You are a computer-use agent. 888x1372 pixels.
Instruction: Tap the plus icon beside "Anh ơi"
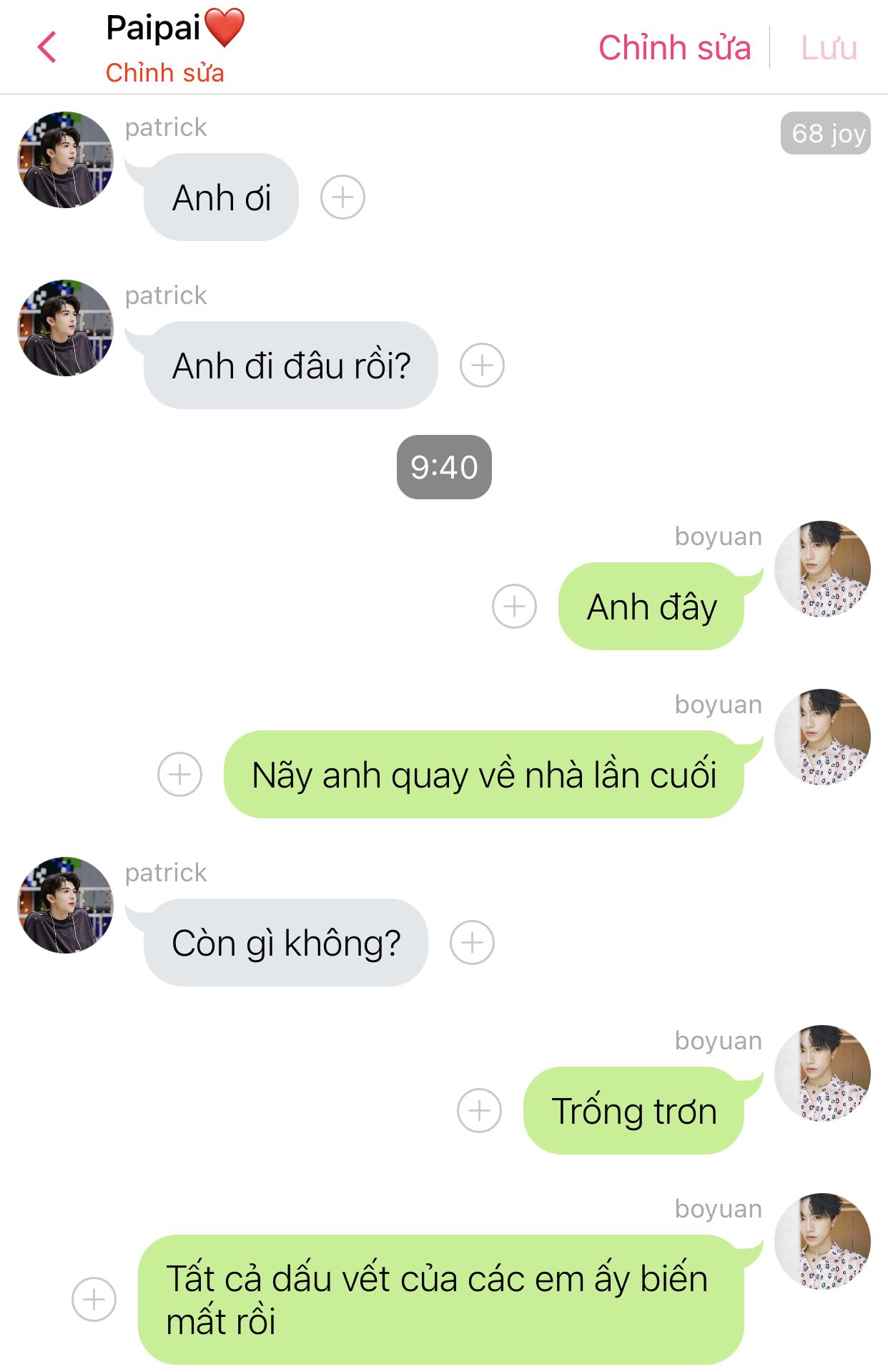[x=342, y=197]
